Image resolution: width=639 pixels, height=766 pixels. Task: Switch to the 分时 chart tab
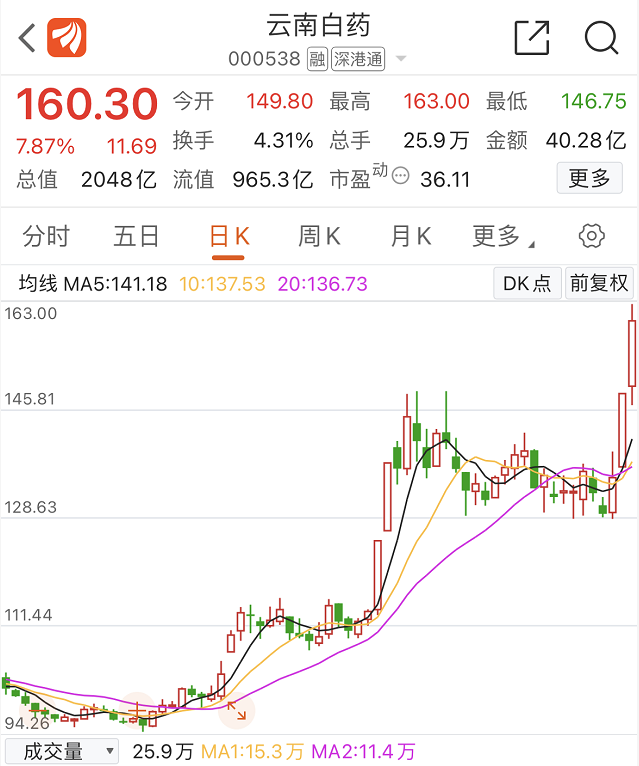[46, 236]
